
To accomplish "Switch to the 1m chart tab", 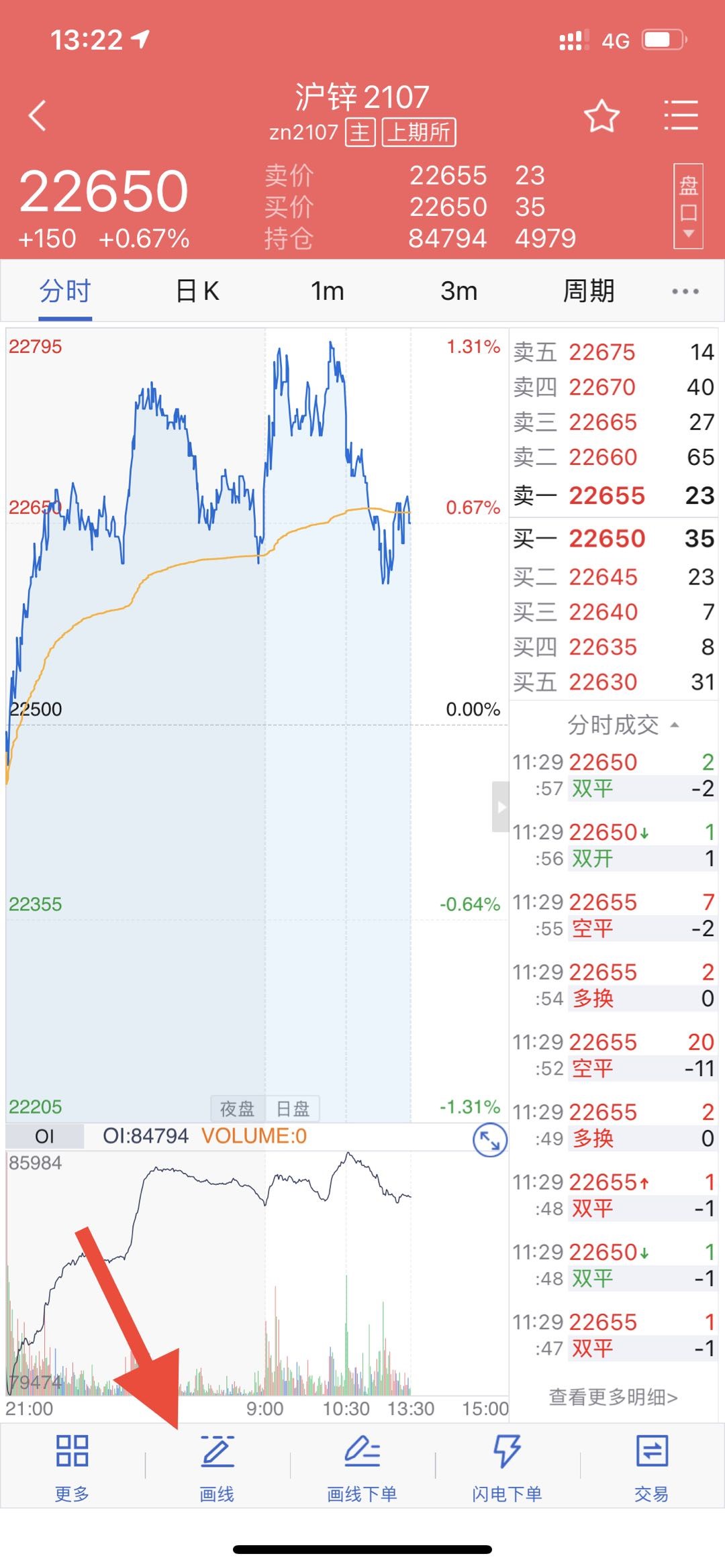I will [327, 291].
